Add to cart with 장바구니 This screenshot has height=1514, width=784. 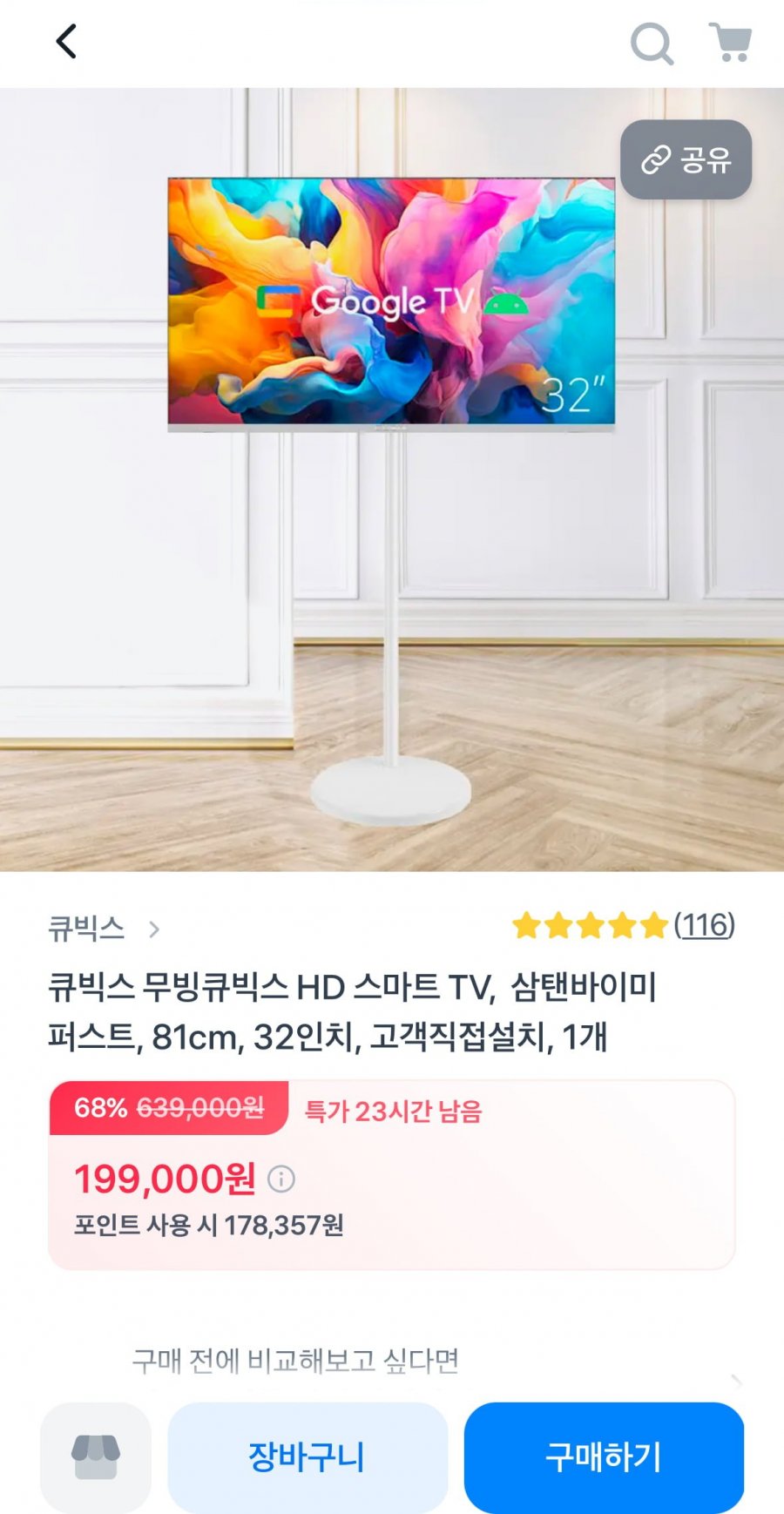pos(307,1457)
